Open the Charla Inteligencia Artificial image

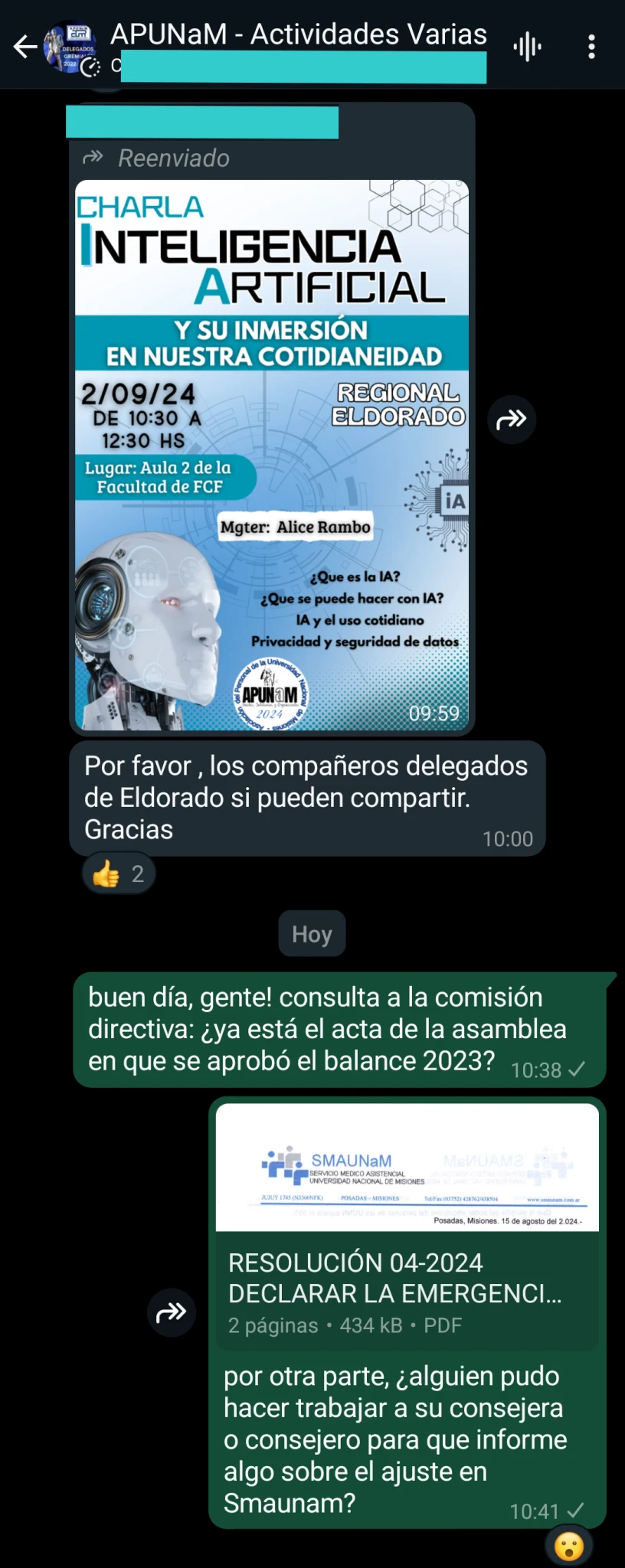tap(271, 455)
